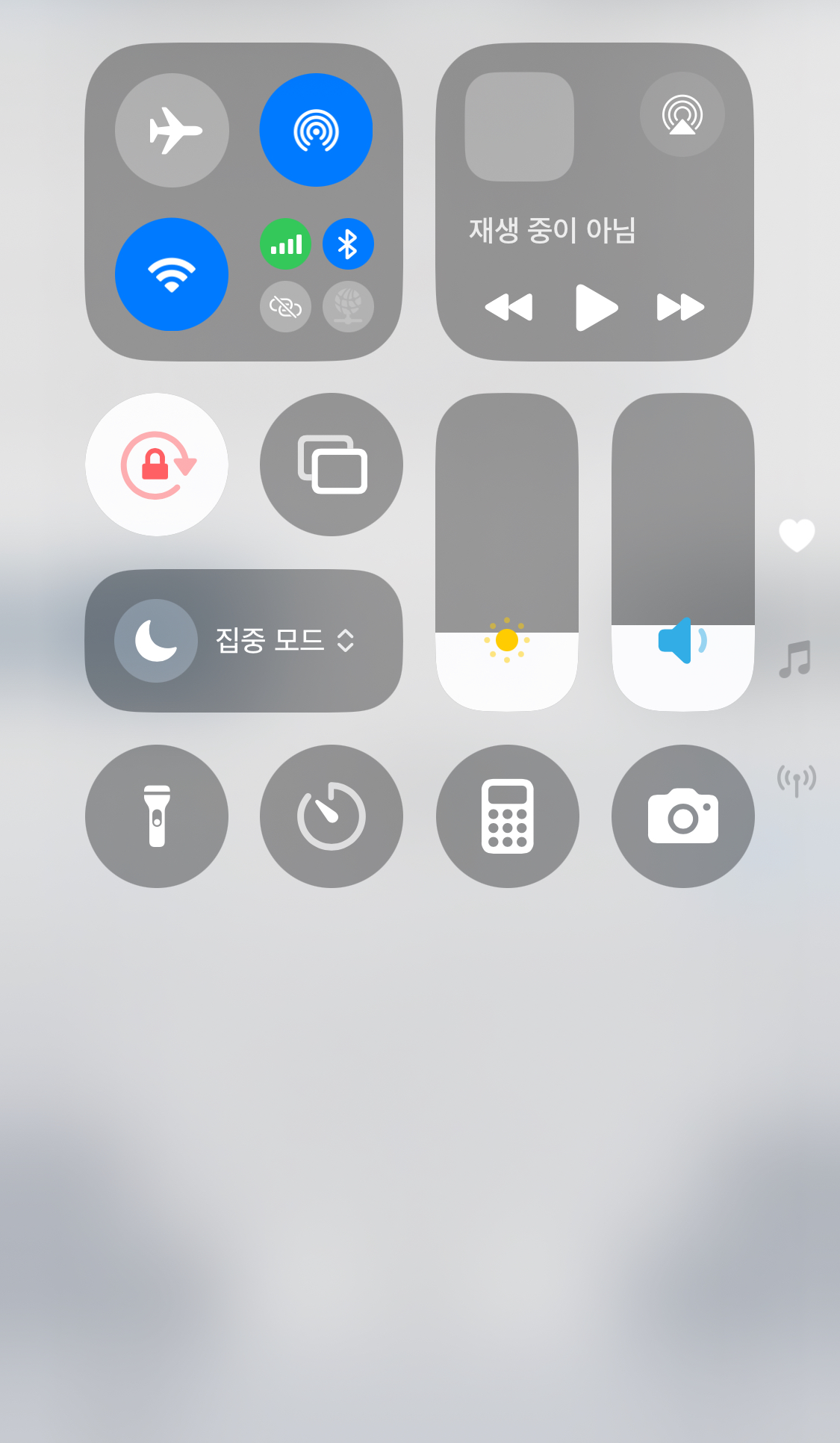Adjust the brightness slider

507,553
